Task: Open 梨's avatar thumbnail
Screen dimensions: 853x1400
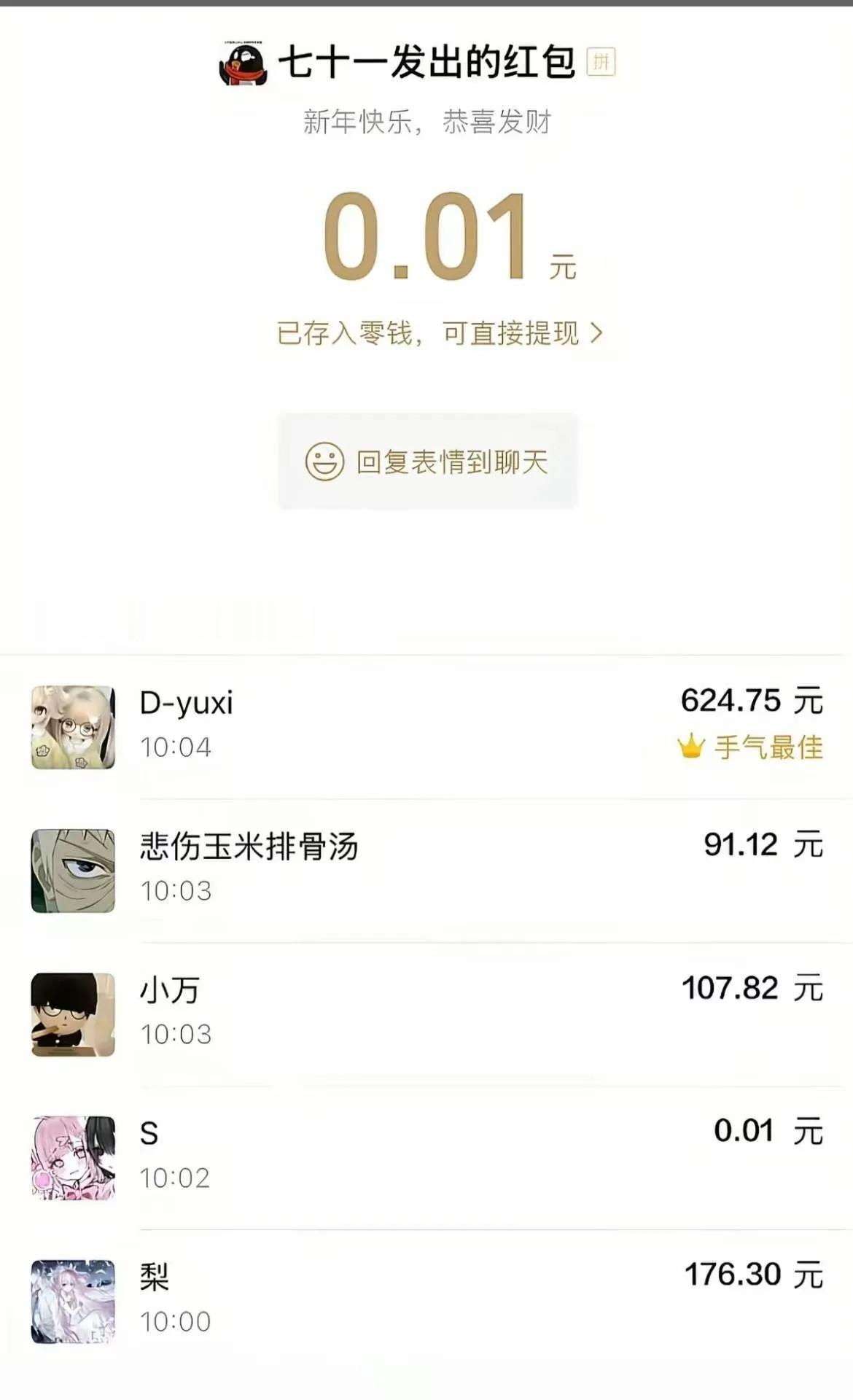Action: pyautogui.click(x=73, y=1302)
